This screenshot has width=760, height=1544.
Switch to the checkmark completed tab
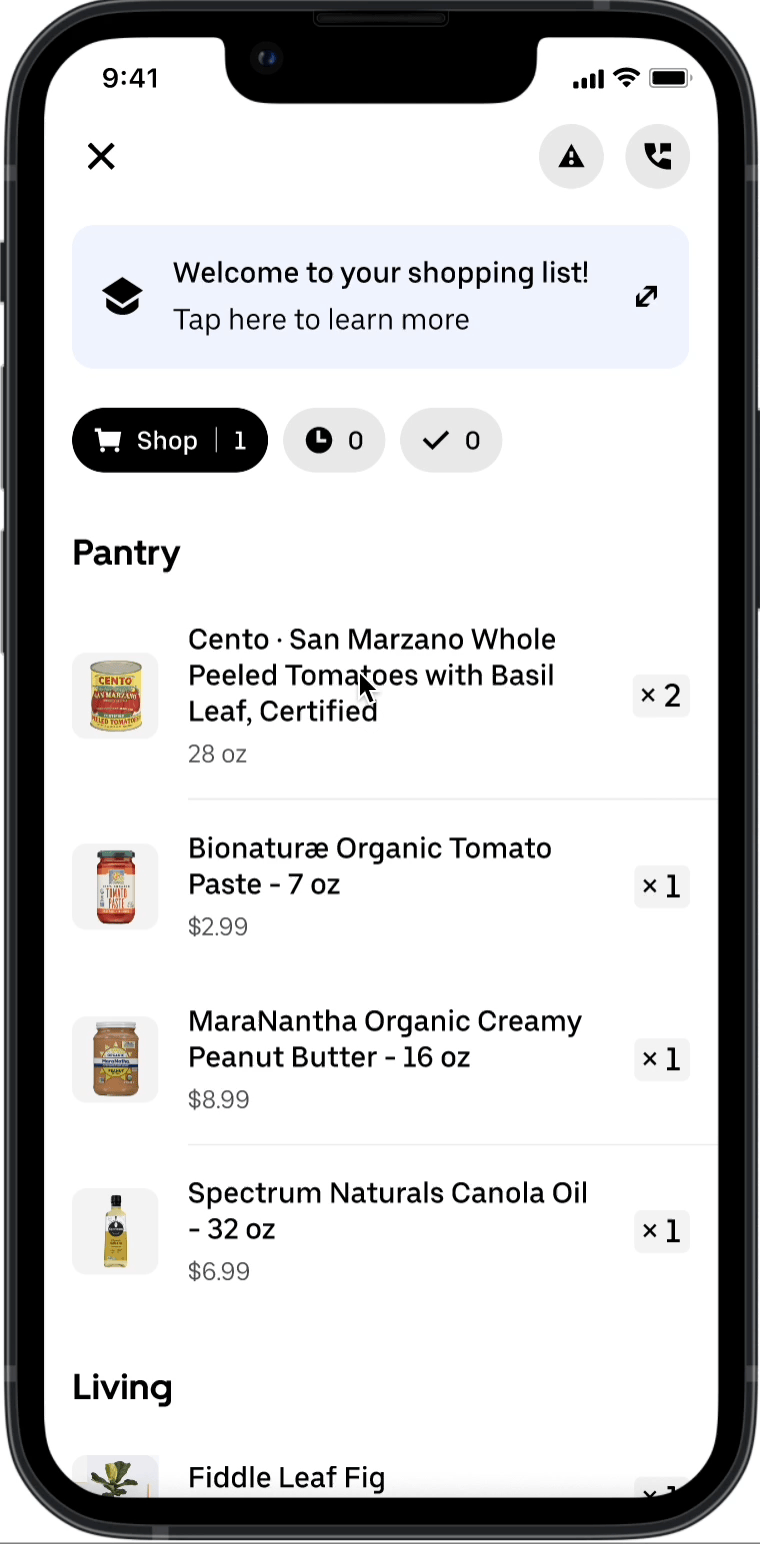(x=451, y=440)
